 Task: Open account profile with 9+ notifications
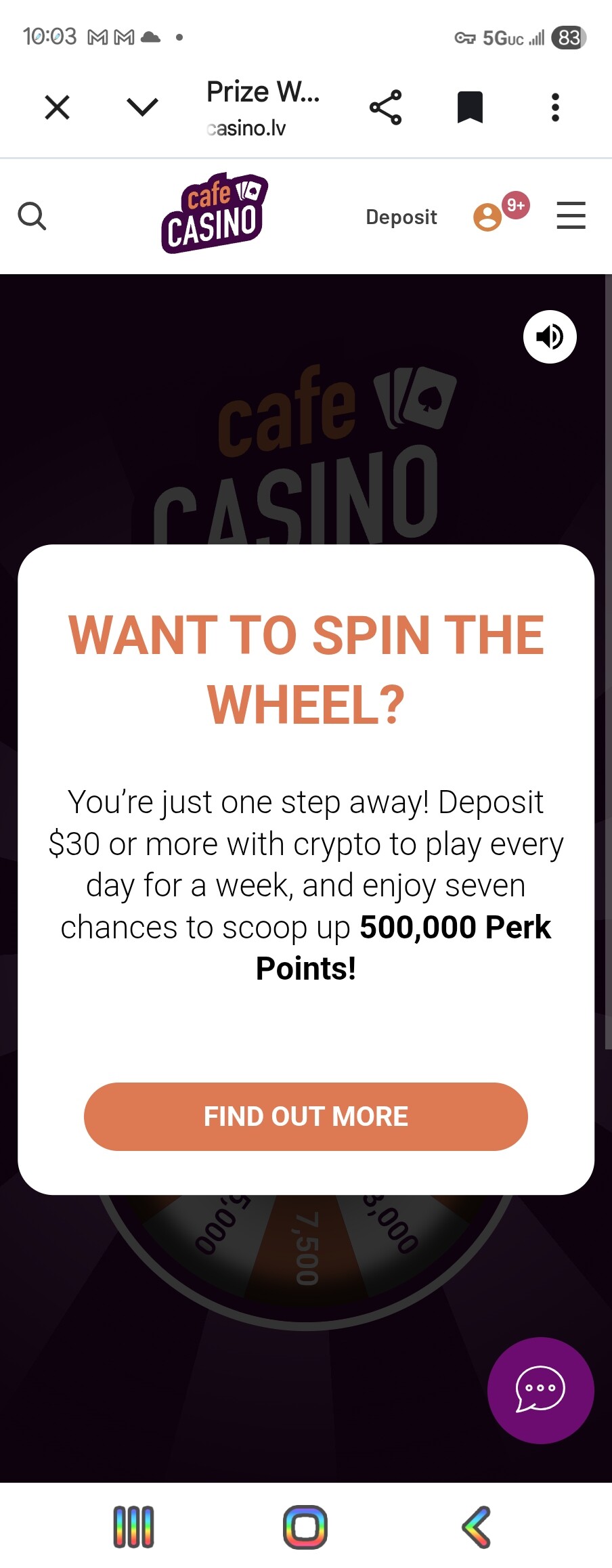(x=489, y=217)
